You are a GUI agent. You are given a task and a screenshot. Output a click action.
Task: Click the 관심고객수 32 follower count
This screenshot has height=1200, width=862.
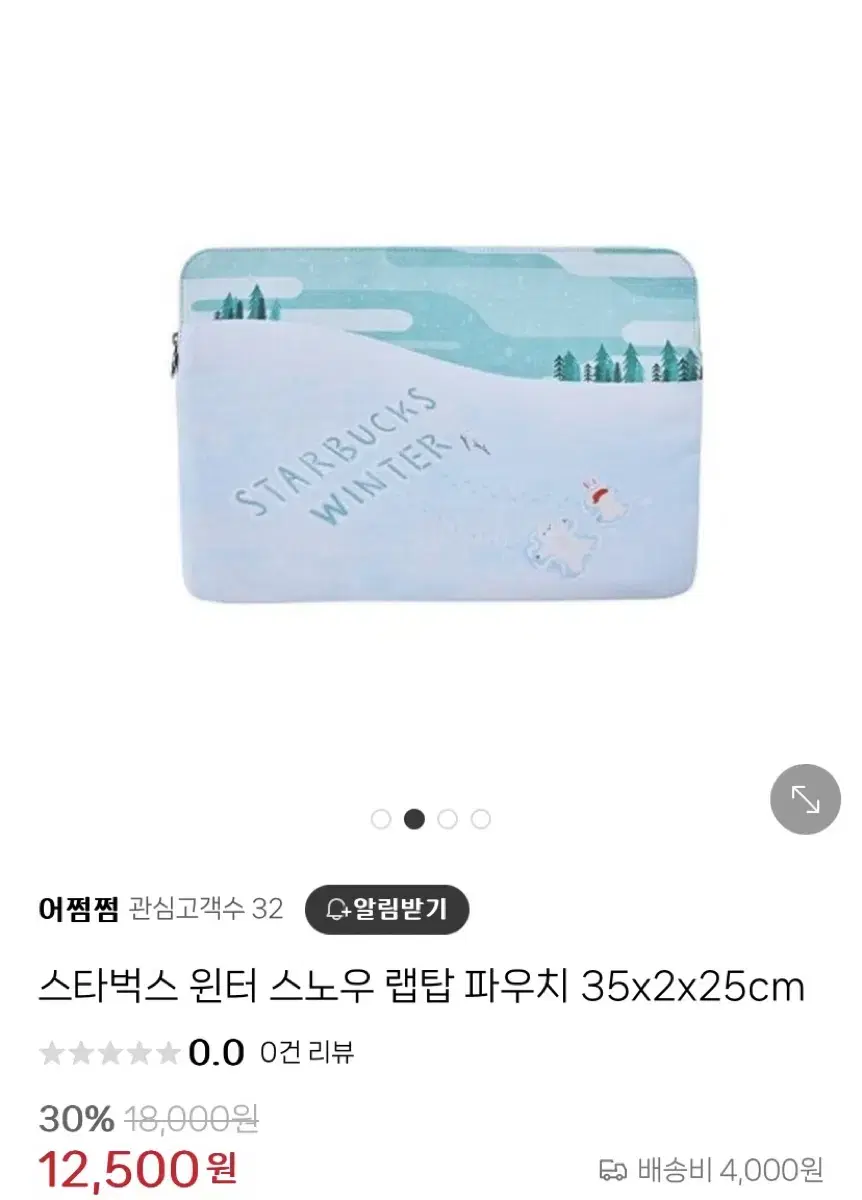click(x=206, y=907)
